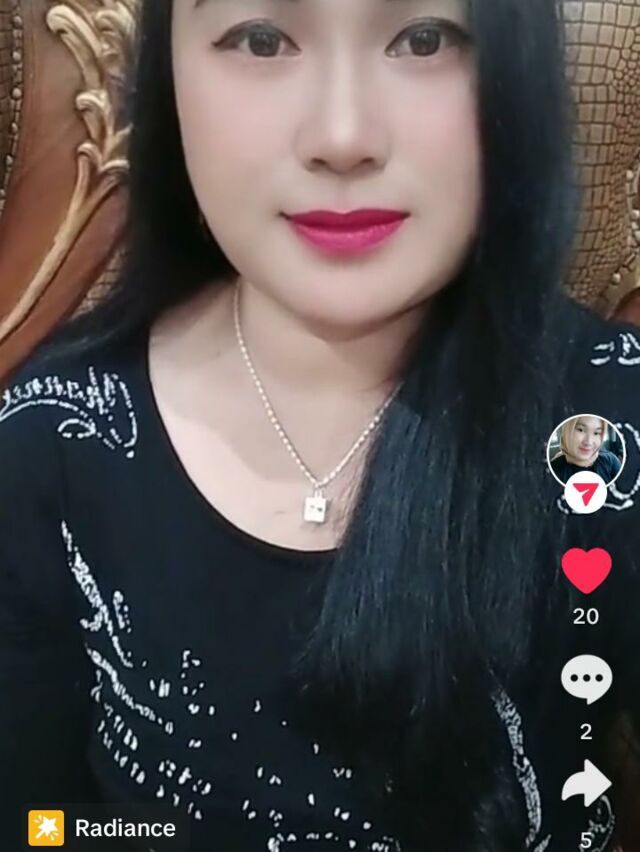This screenshot has height=852, width=640.
Task: Share this video using the arrow
Action: click(x=586, y=783)
